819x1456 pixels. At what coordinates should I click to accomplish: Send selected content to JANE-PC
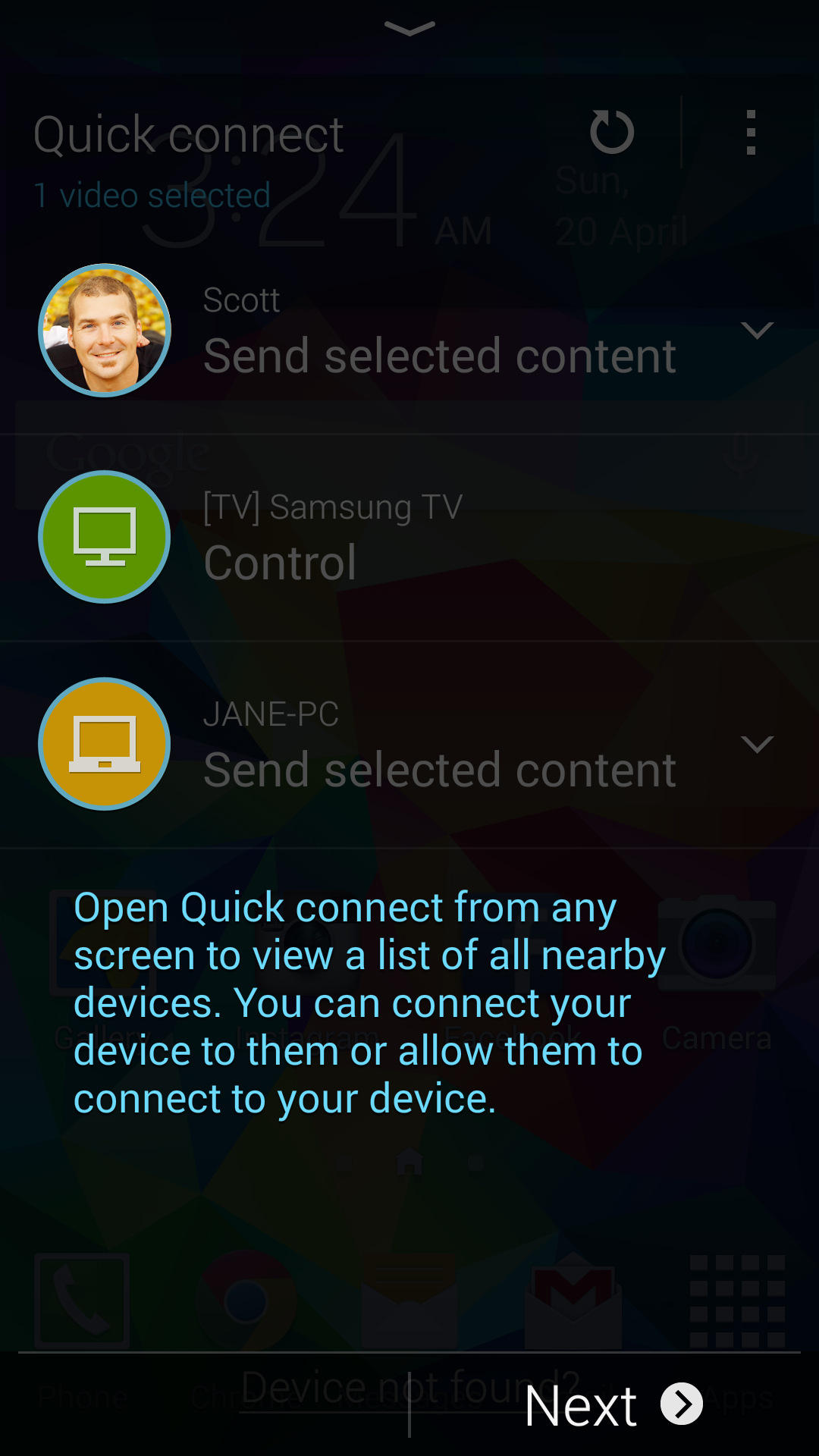click(409, 745)
